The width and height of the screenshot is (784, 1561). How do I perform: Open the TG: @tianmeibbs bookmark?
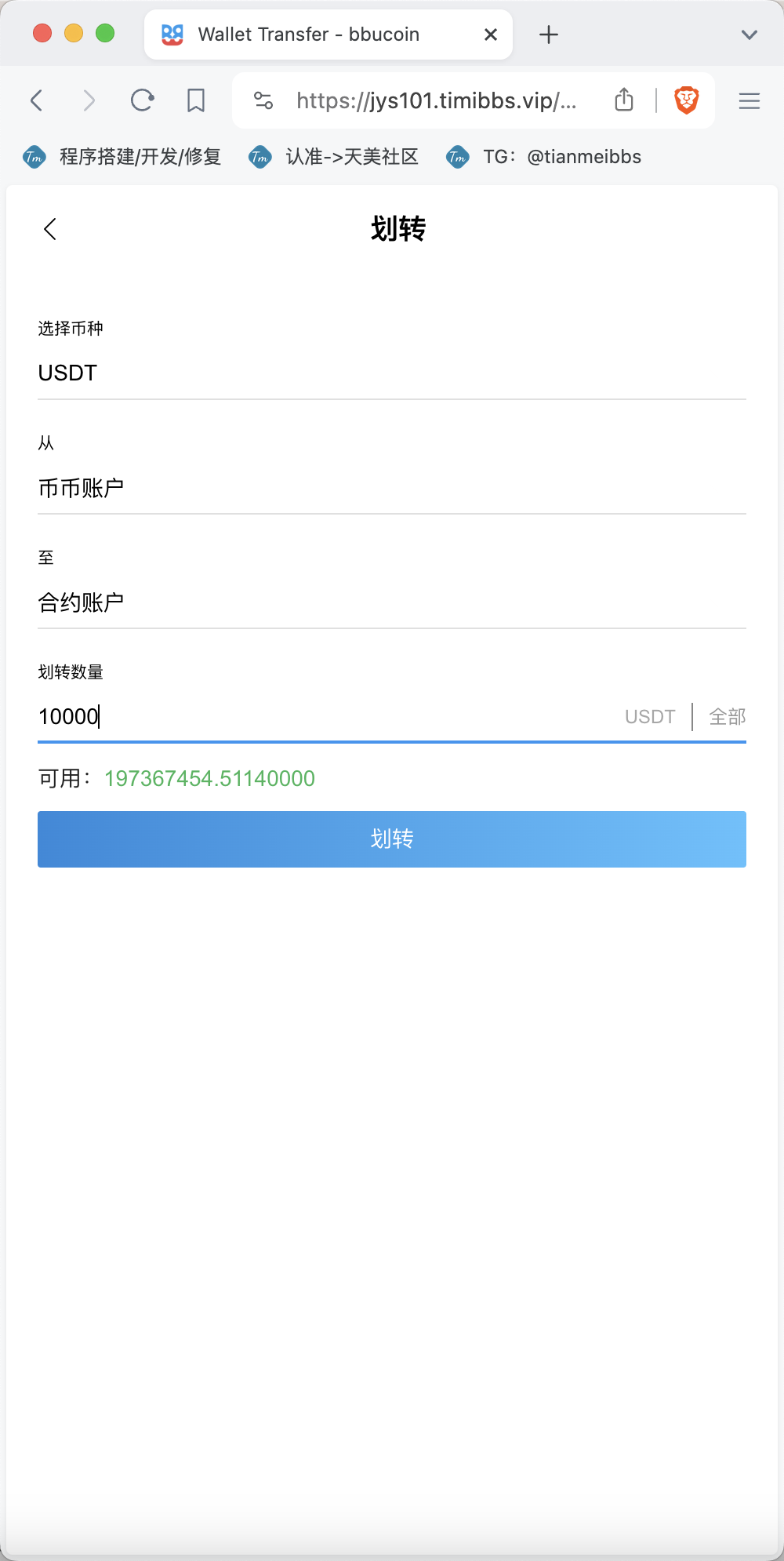pos(544,157)
